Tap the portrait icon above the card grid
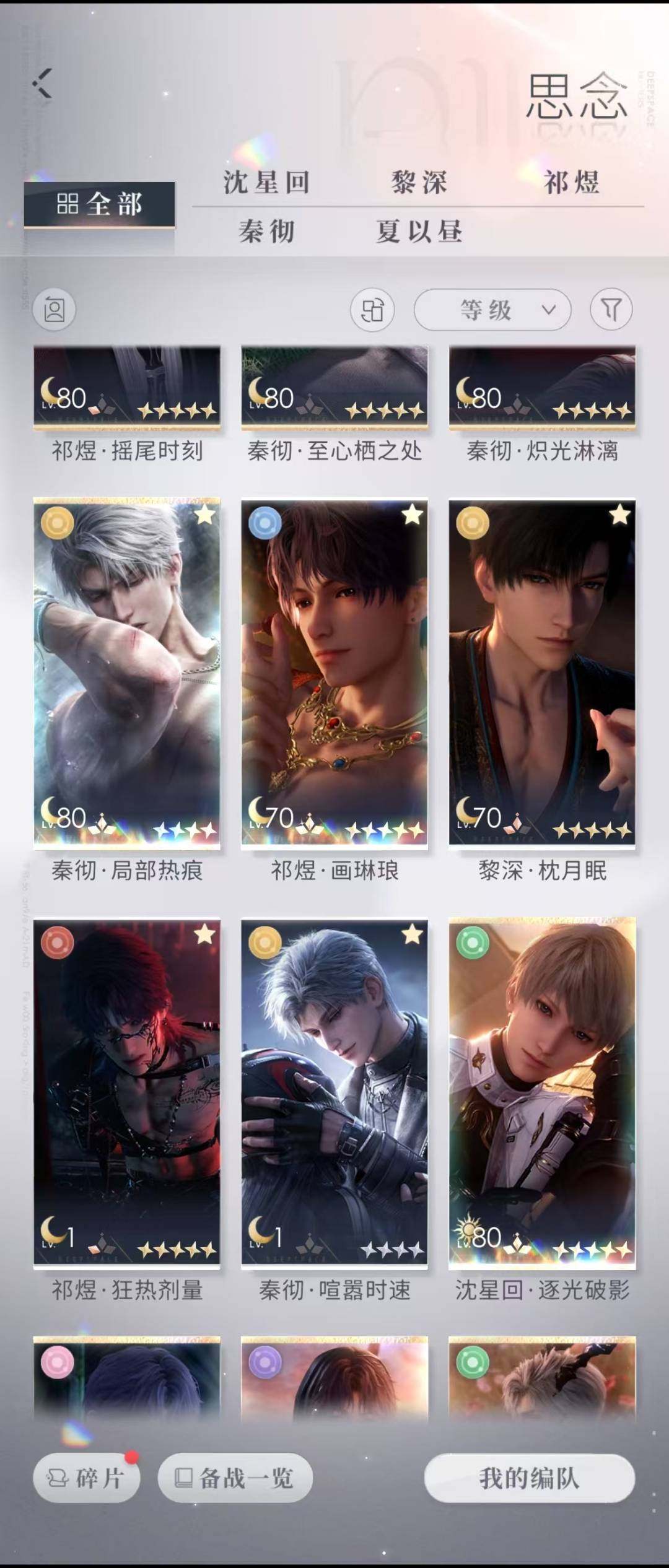The image size is (669, 1568). tap(55, 309)
